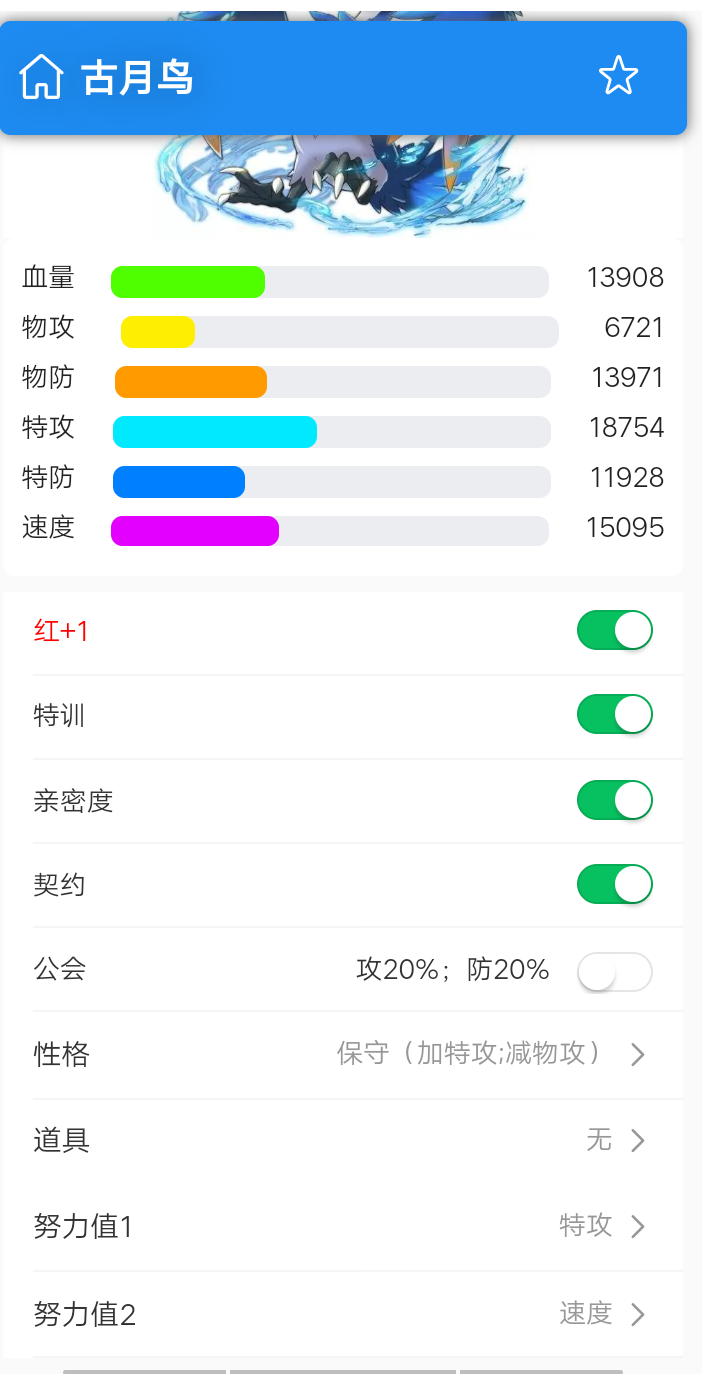702x1374 pixels.
Task: Change 努力值1 from 特攻
Action: tap(358, 1226)
